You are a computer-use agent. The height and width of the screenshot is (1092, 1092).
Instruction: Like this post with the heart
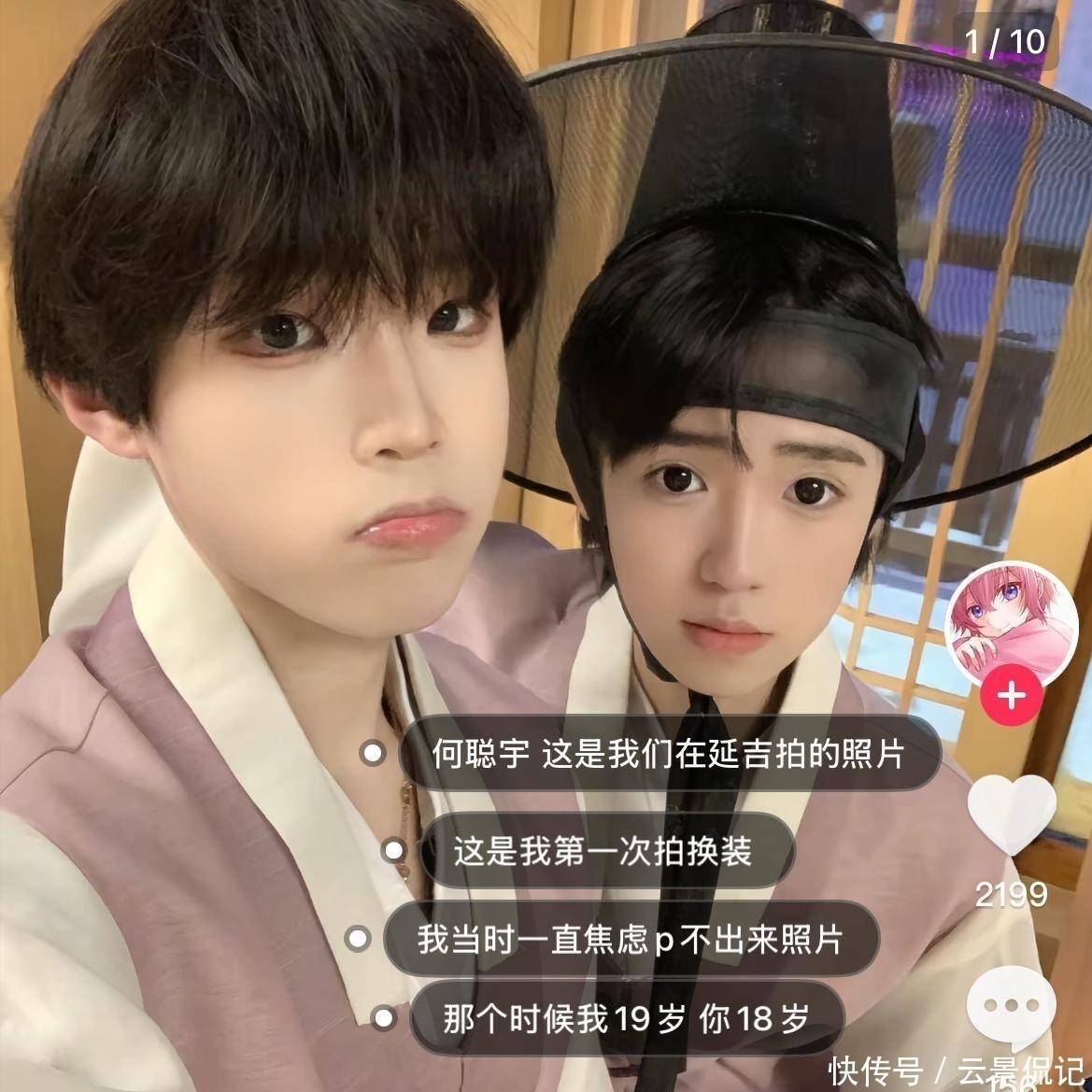1011,815
